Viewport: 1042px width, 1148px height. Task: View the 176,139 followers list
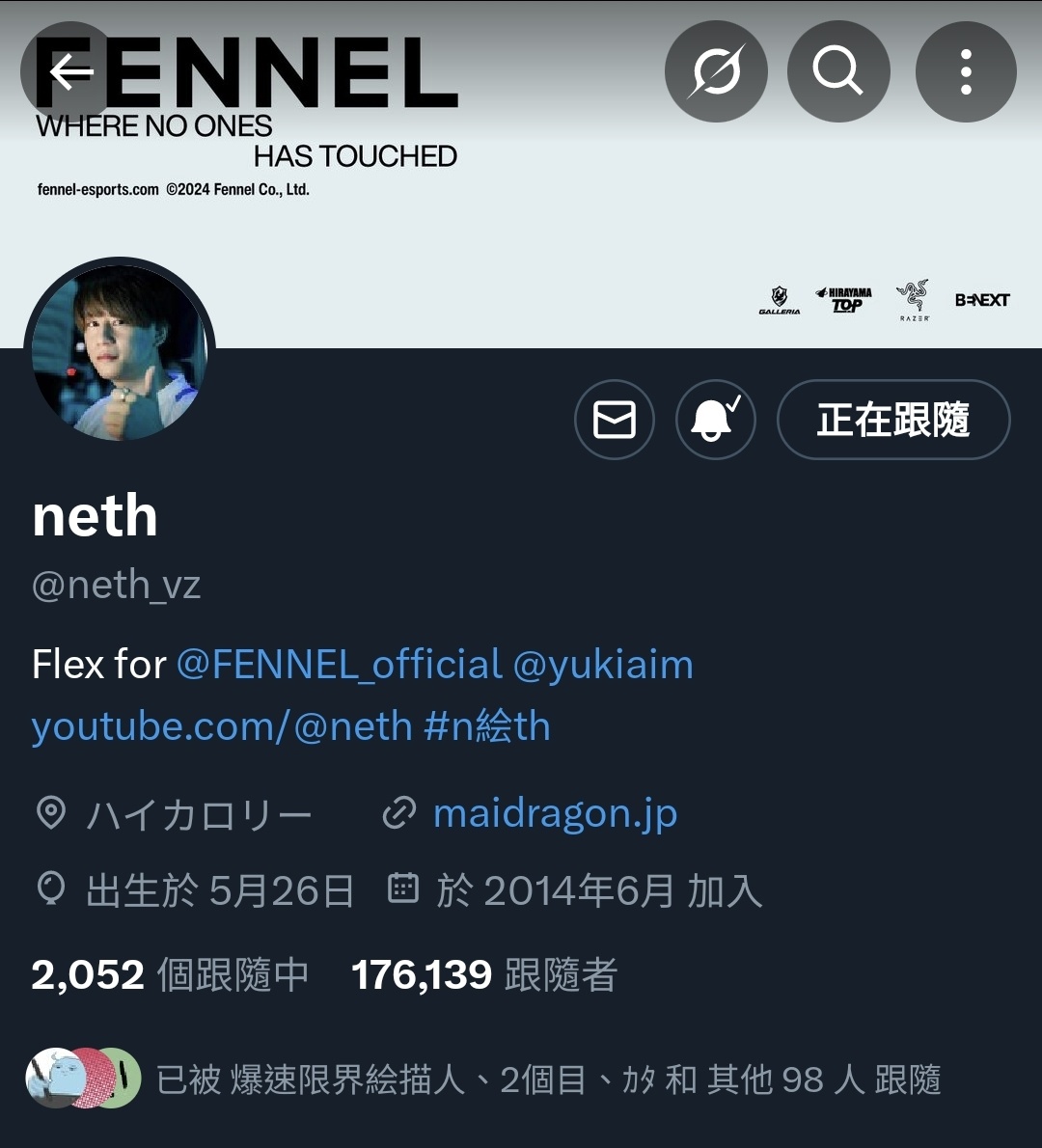483,975
